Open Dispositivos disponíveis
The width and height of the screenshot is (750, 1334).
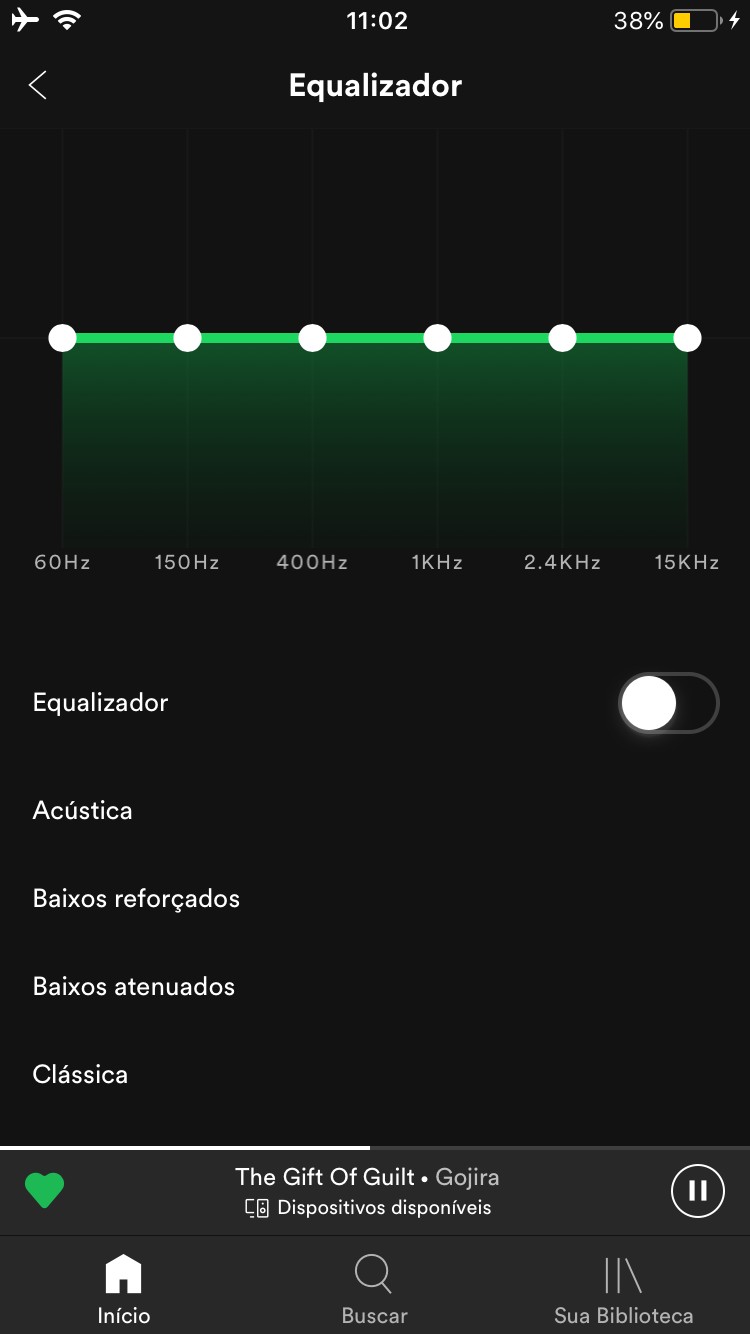[368, 1208]
